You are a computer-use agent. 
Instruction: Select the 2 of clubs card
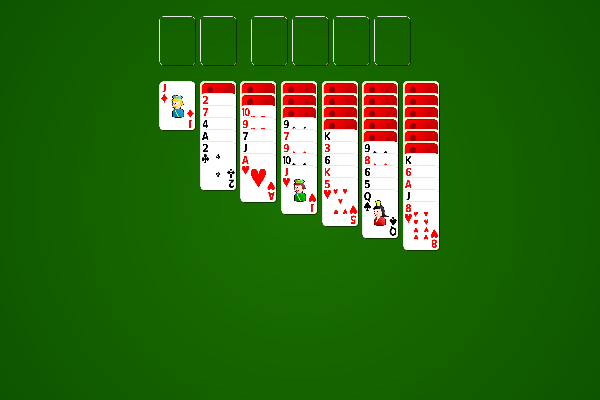(x=218, y=166)
